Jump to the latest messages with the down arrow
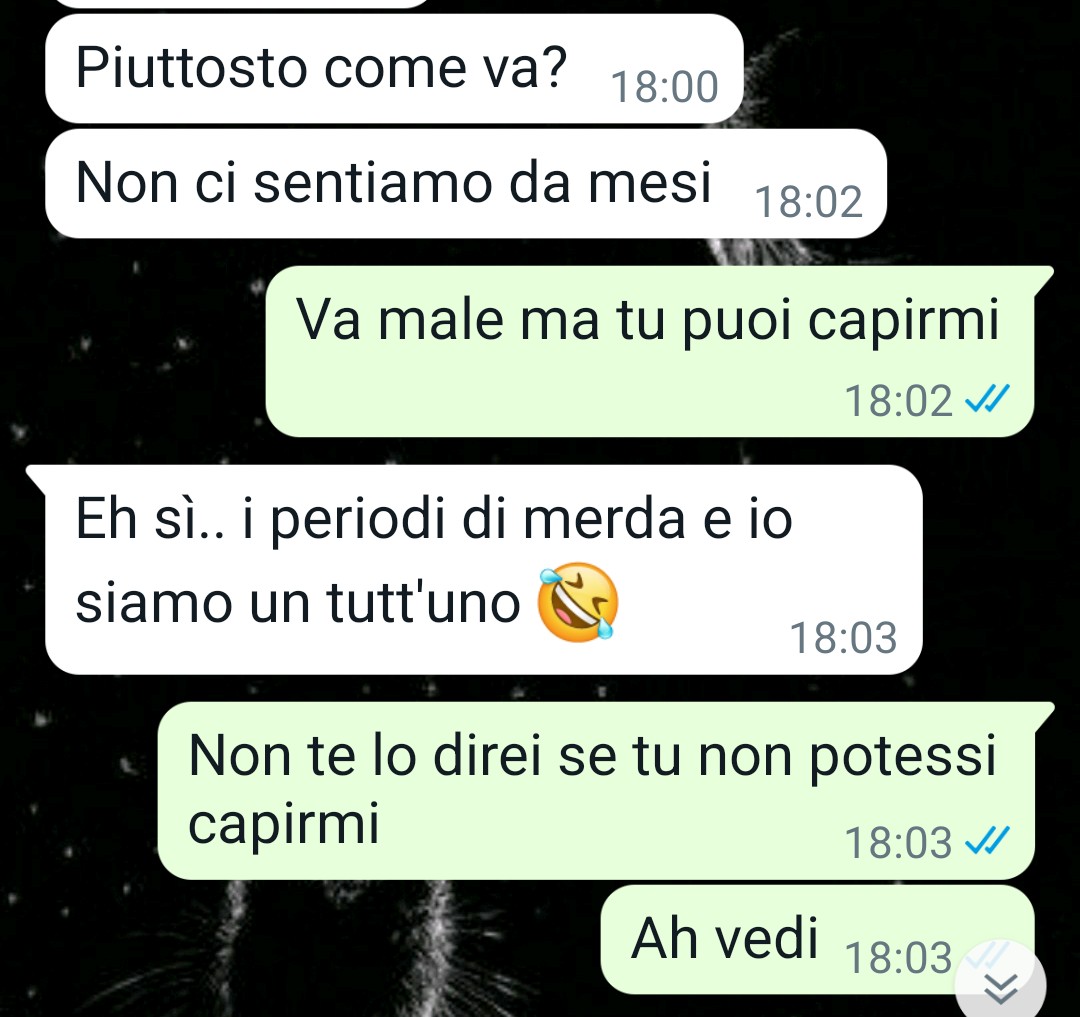The image size is (1080, 1017). coord(1001,988)
